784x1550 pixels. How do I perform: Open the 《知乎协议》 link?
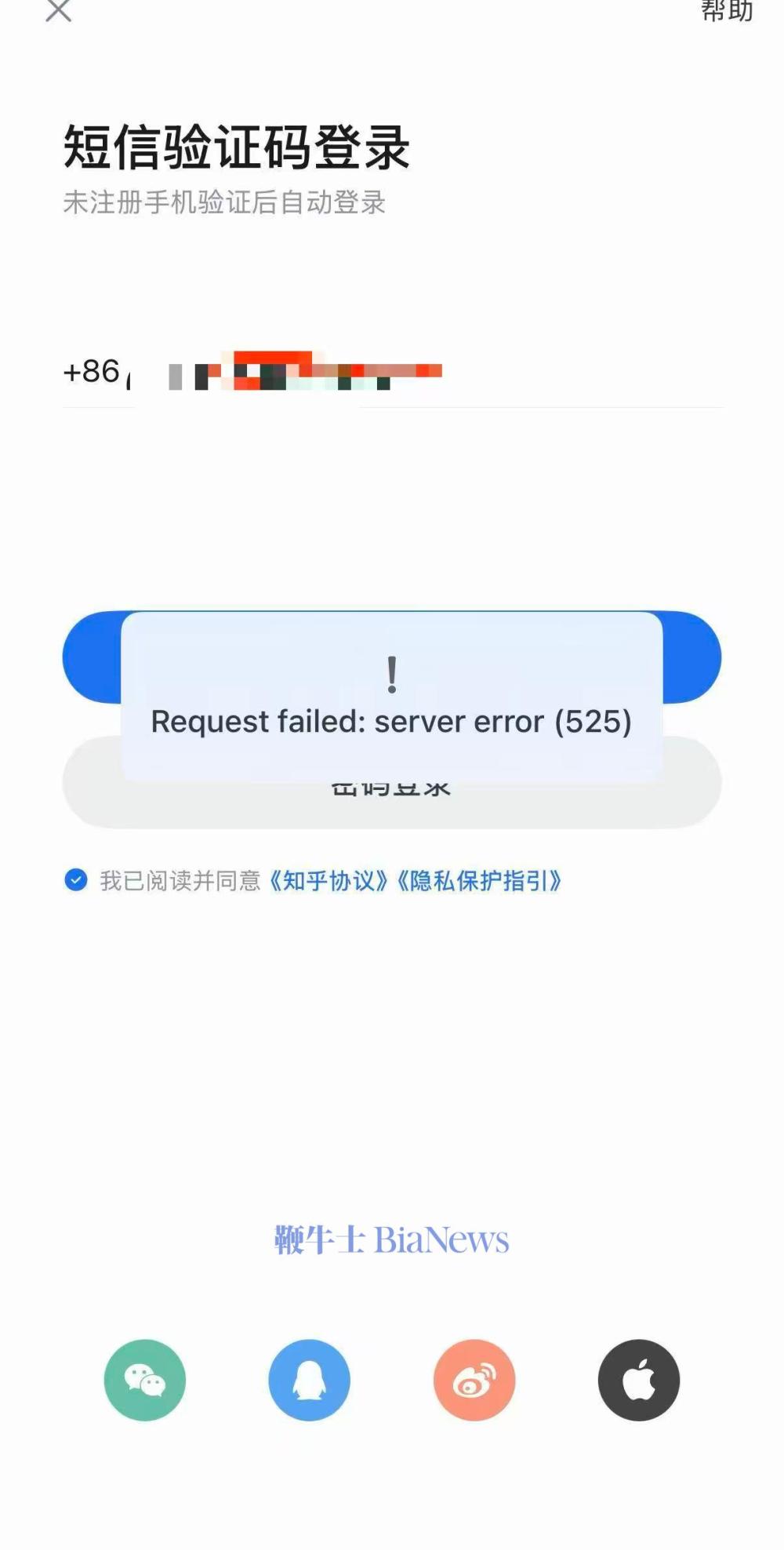coord(328,881)
